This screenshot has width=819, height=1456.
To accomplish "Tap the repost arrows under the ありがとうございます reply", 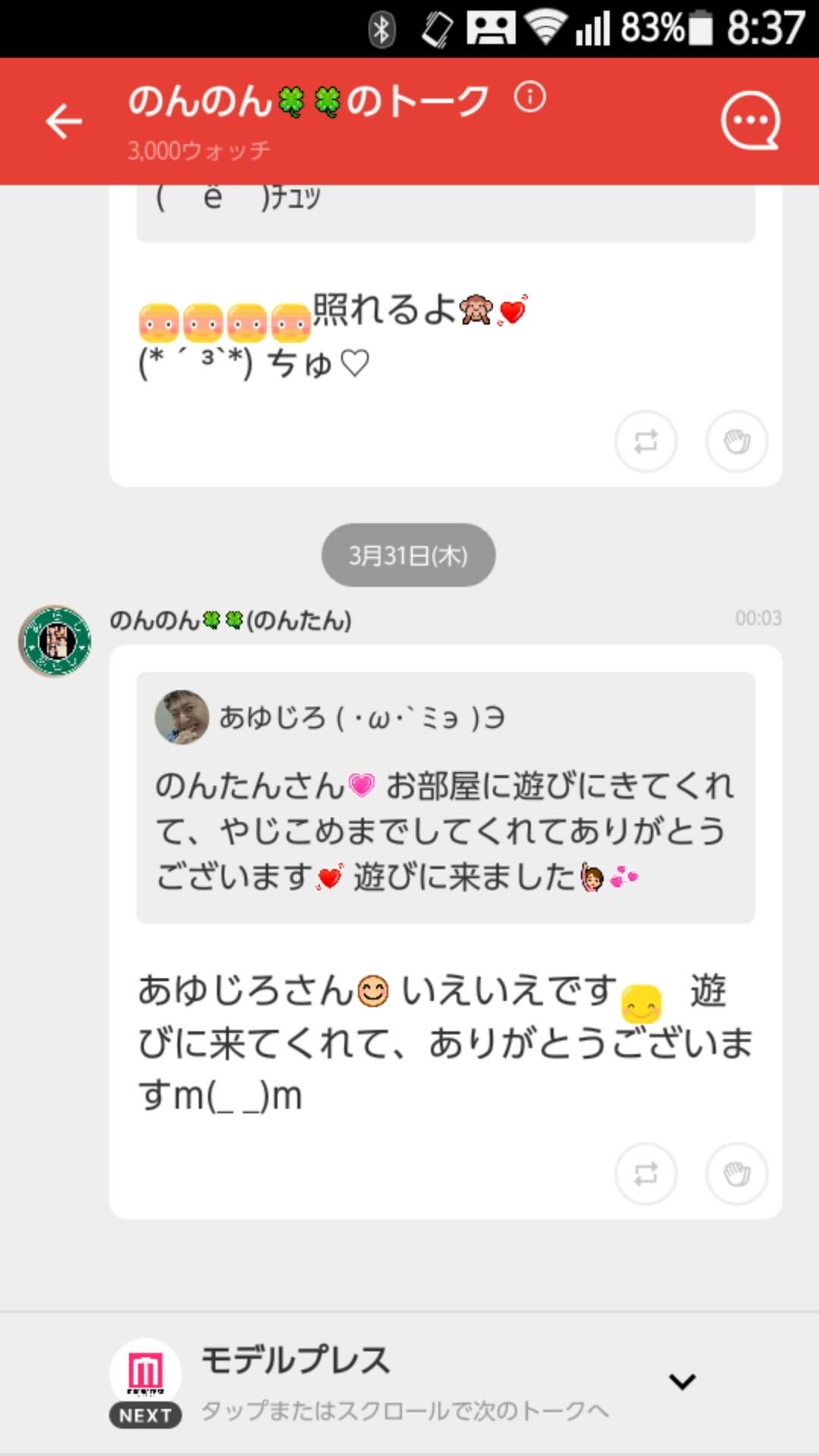I will click(645, 1174).
